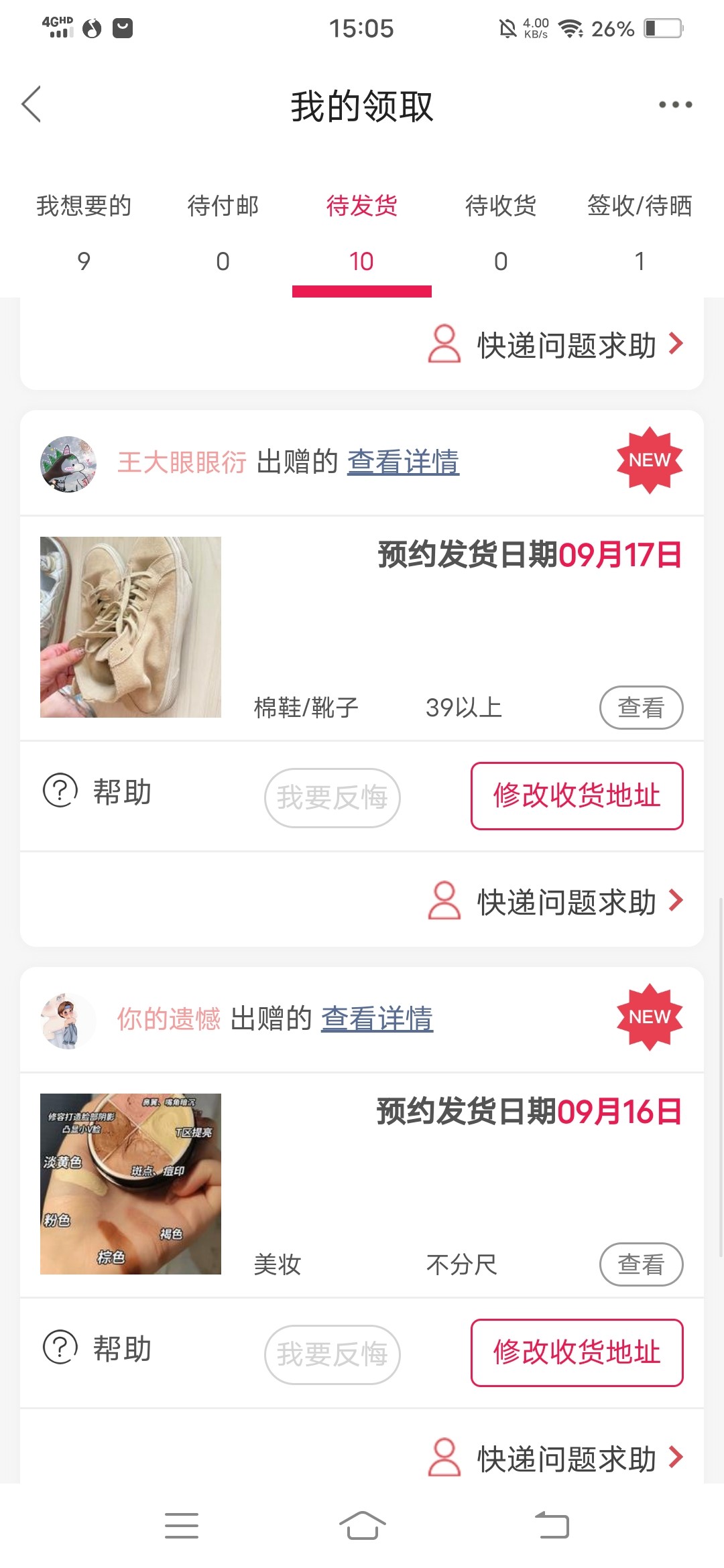This screenshot has width=724, height=1568.
Task: Tap 查看 for the 棉鞋/靴子 item
Action: coord(641,708)
